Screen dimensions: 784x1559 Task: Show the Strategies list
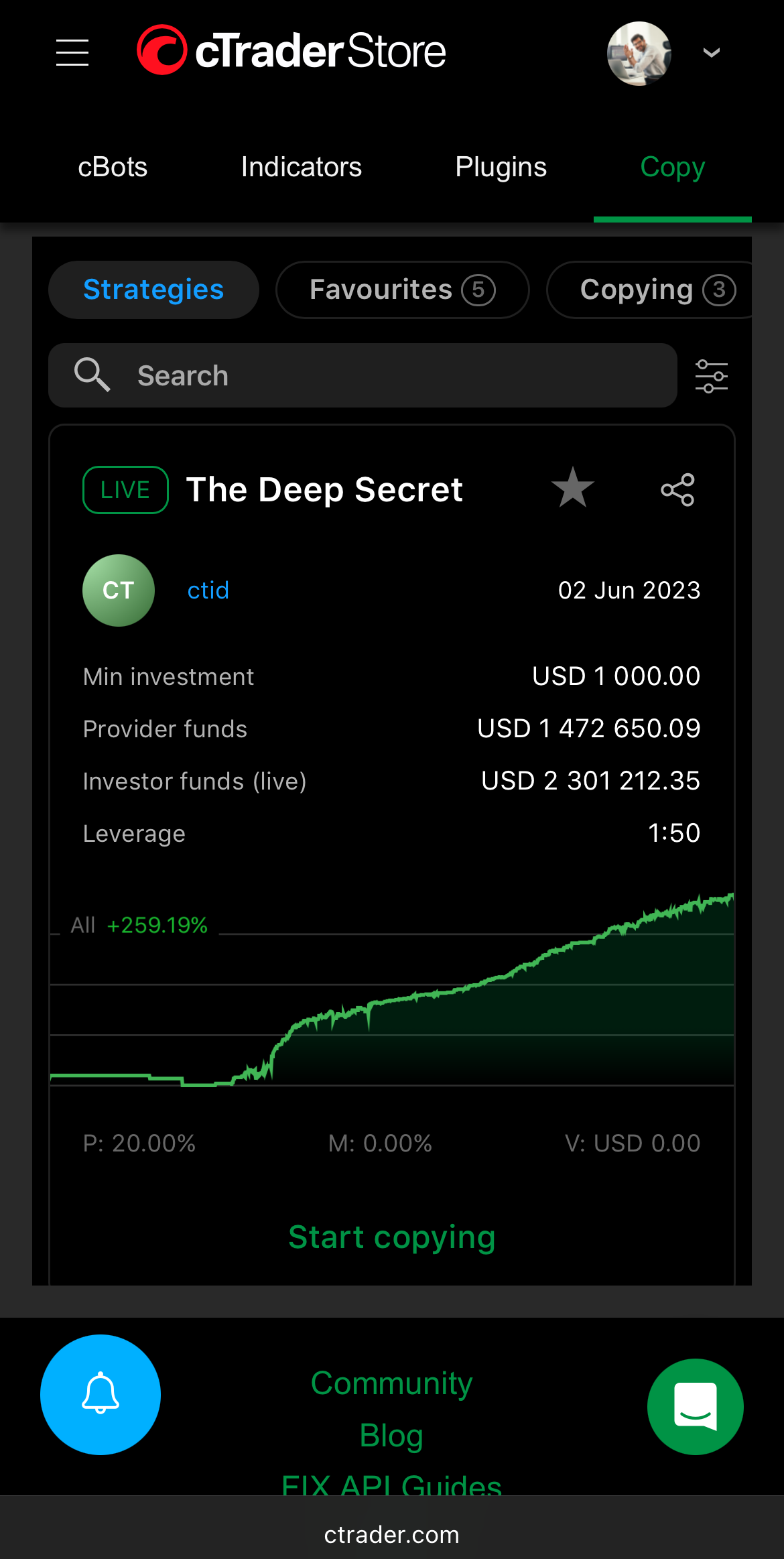click(x=153, y=290)
